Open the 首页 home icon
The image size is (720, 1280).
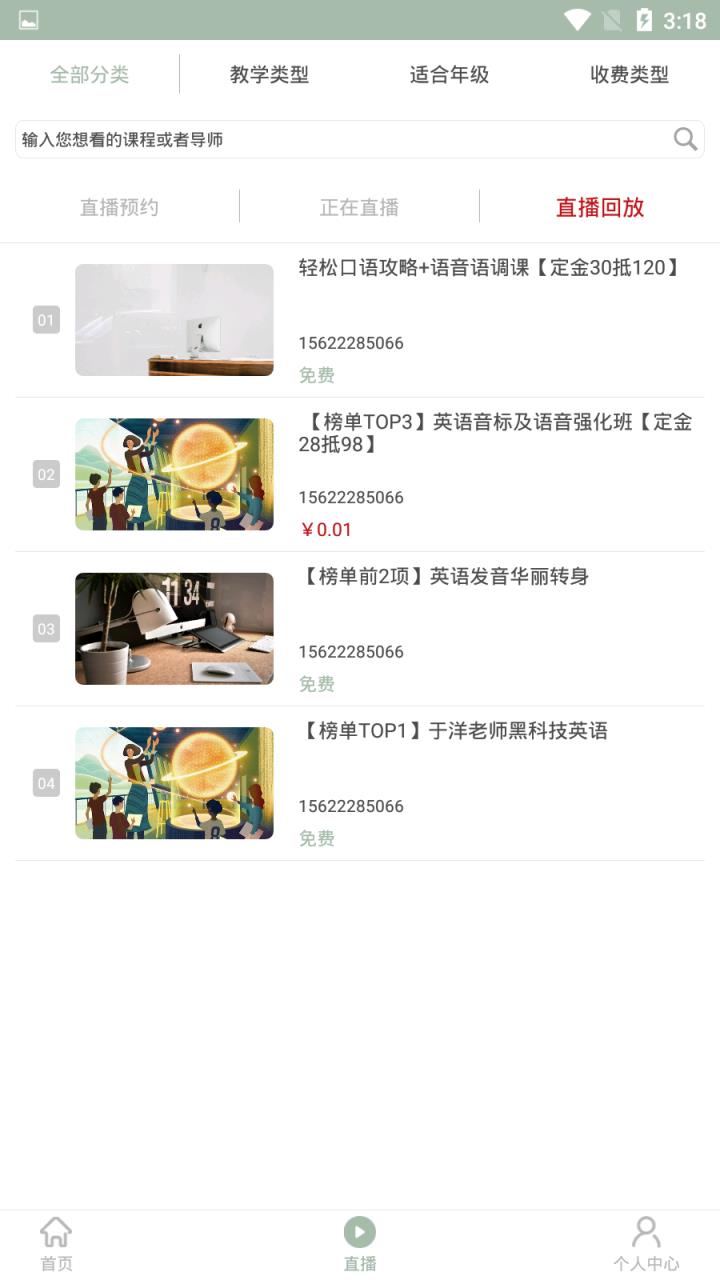pos(55,1232)
